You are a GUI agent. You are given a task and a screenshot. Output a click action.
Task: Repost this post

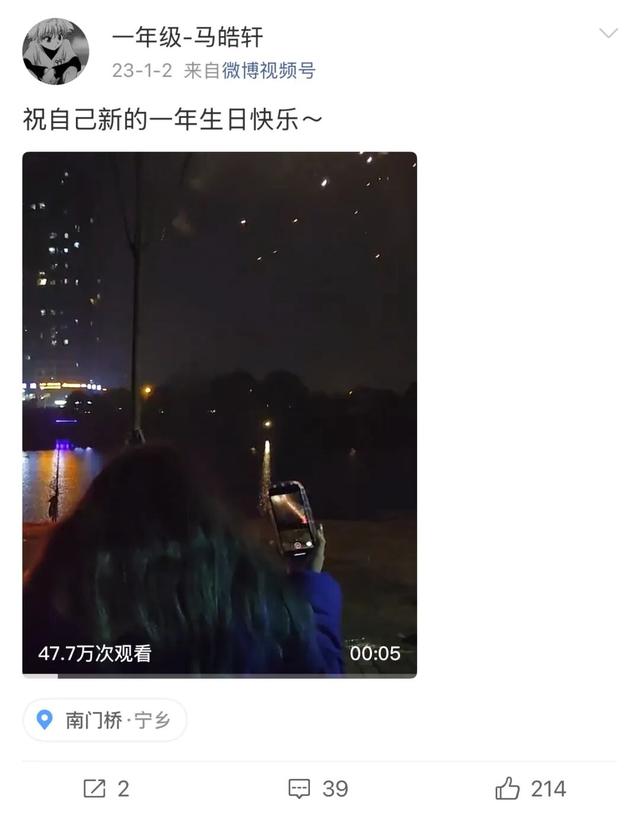(x=106, y=788)
